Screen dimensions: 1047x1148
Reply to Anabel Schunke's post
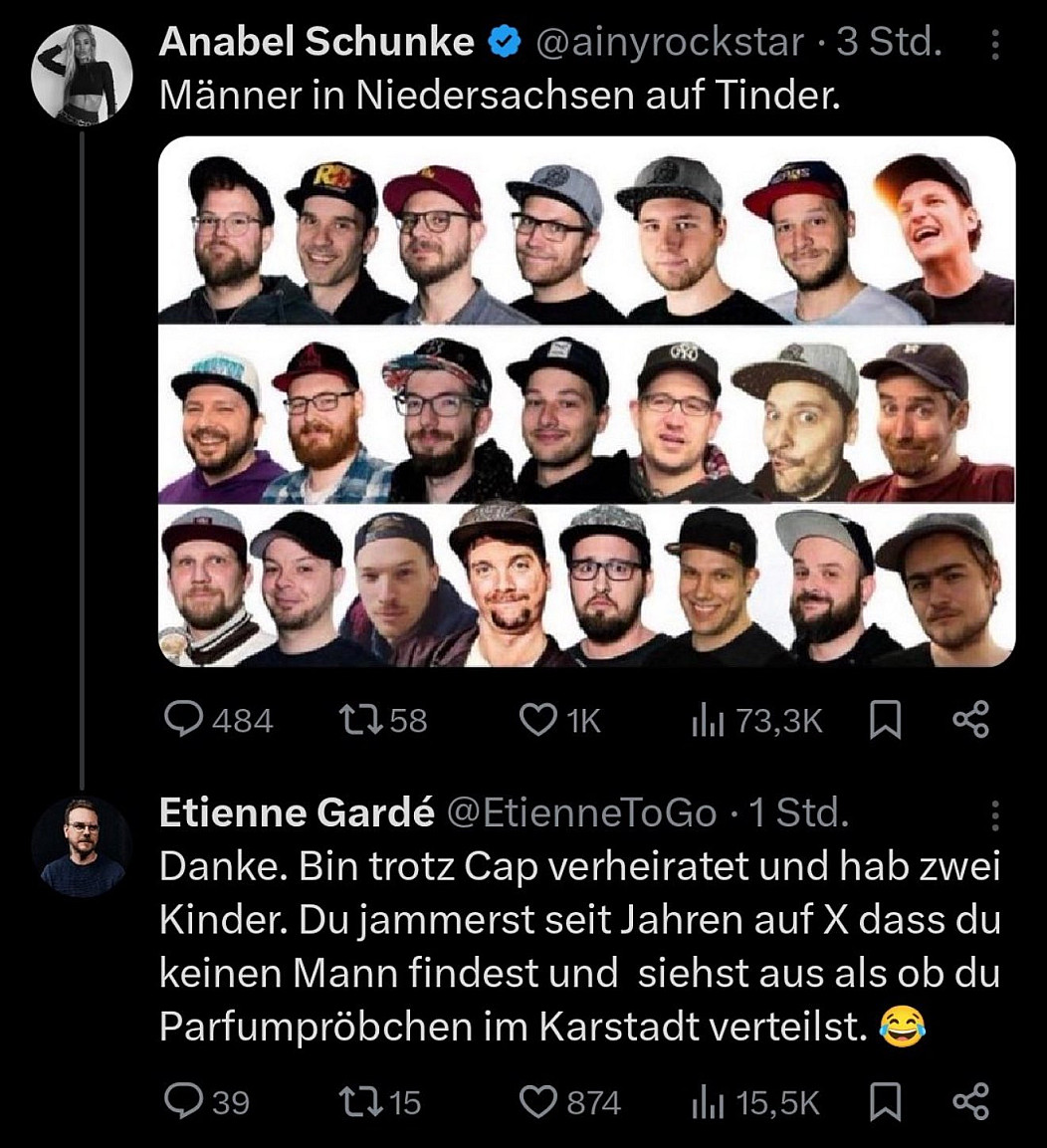click(183, 720)
